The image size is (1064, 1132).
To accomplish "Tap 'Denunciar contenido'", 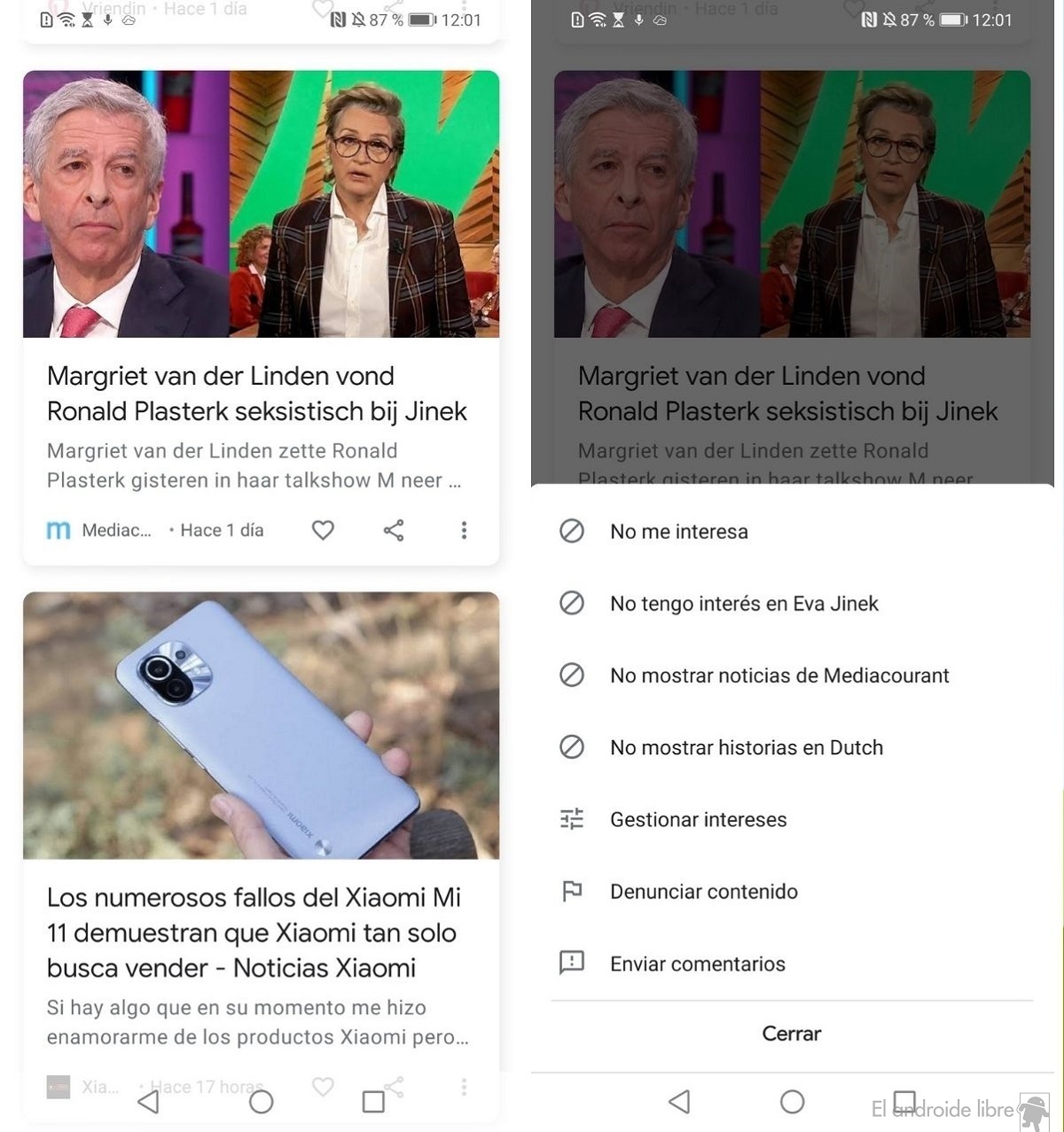I will point(703,891).
